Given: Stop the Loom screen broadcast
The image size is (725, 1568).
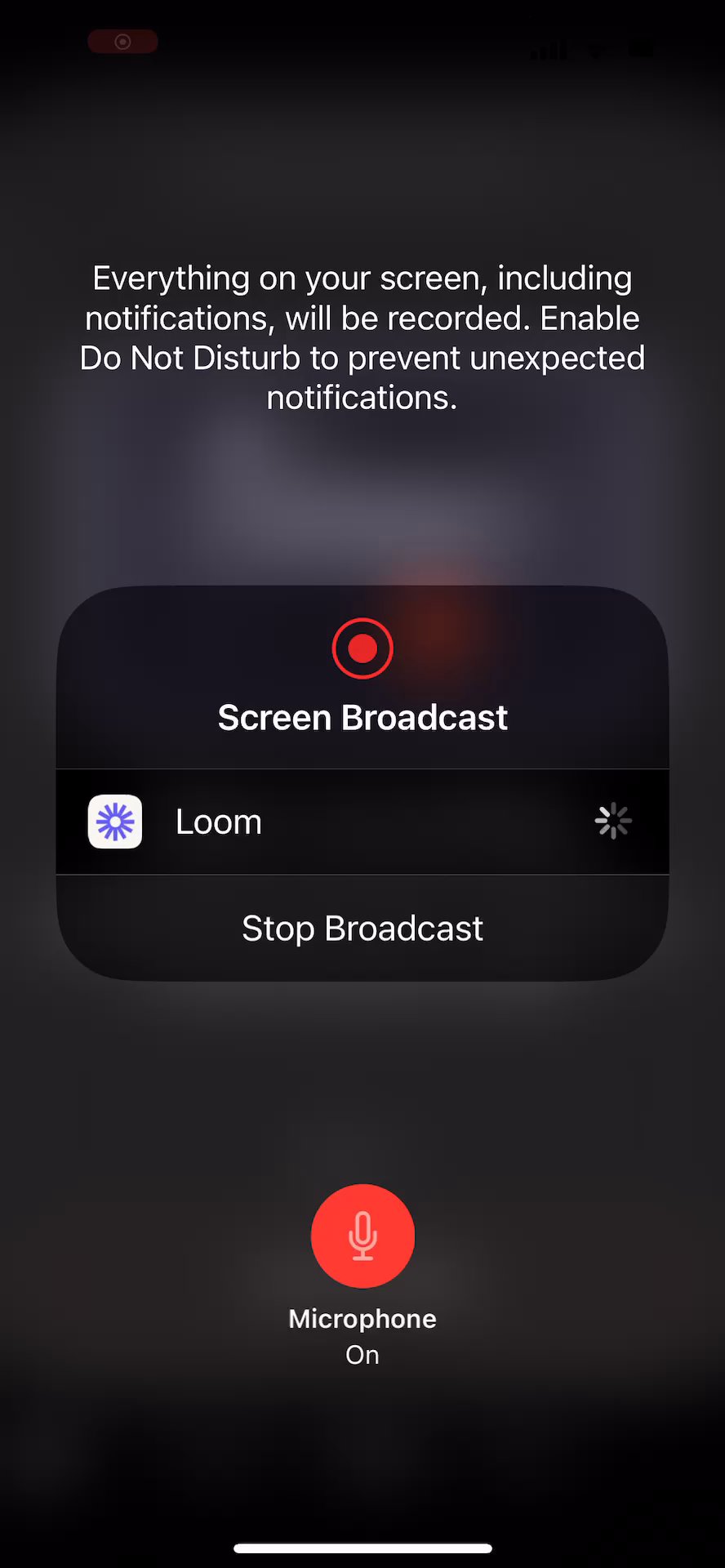Looking at the screenshot, I should pos(362,929).
